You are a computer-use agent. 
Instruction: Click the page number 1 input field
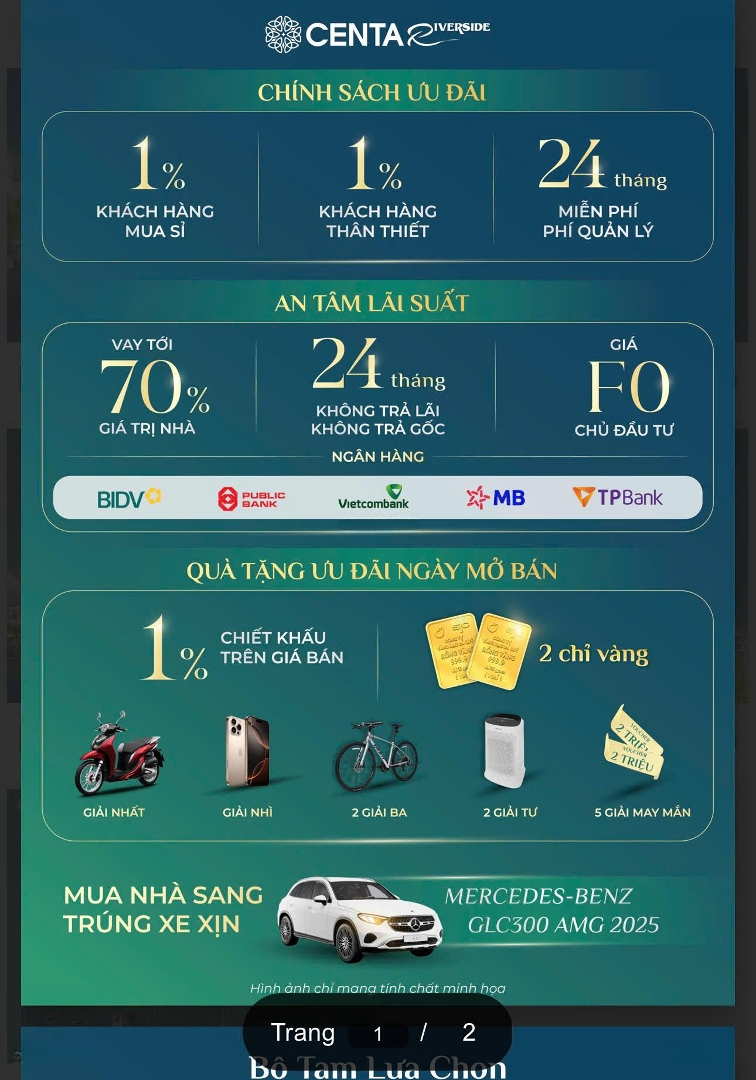click(378, 1033)
